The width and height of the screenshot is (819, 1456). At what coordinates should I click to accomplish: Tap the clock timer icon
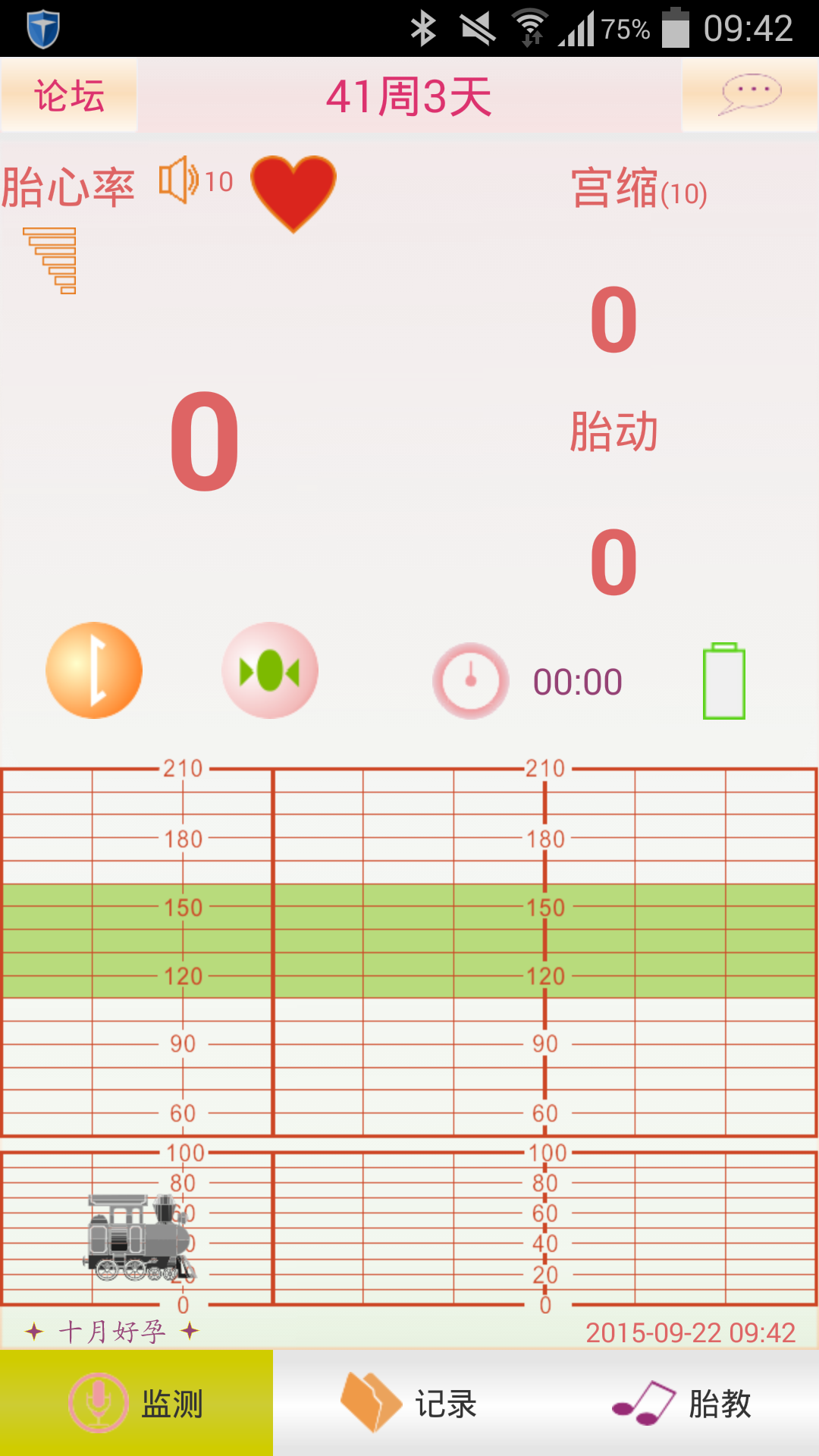[x=471, y=680]
